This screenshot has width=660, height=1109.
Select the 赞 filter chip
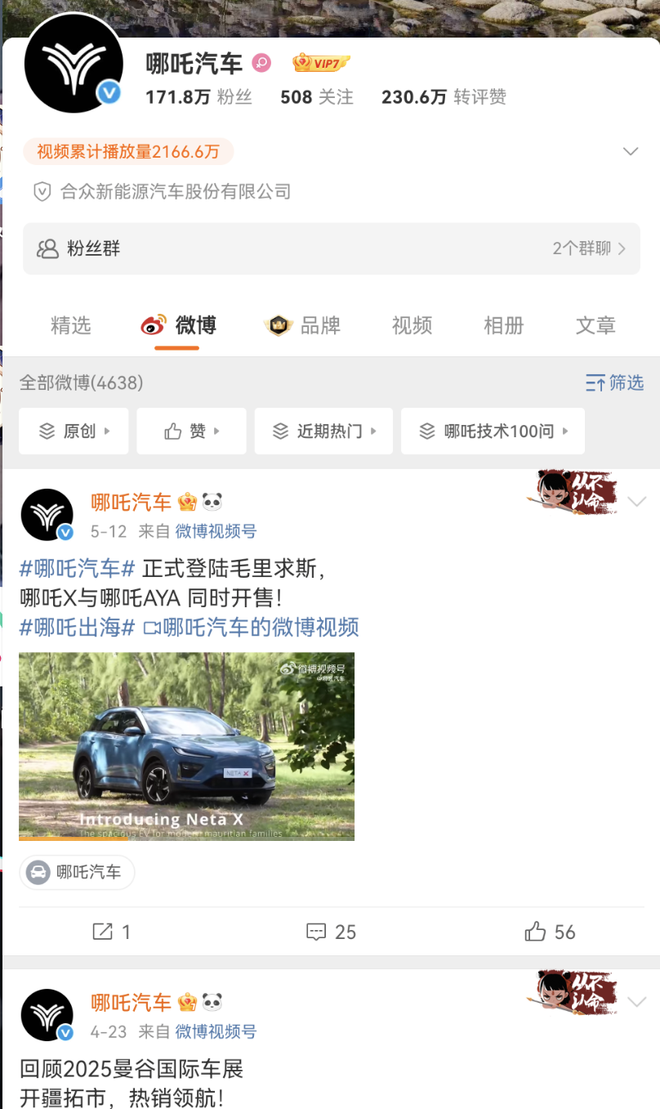(191, 431)
